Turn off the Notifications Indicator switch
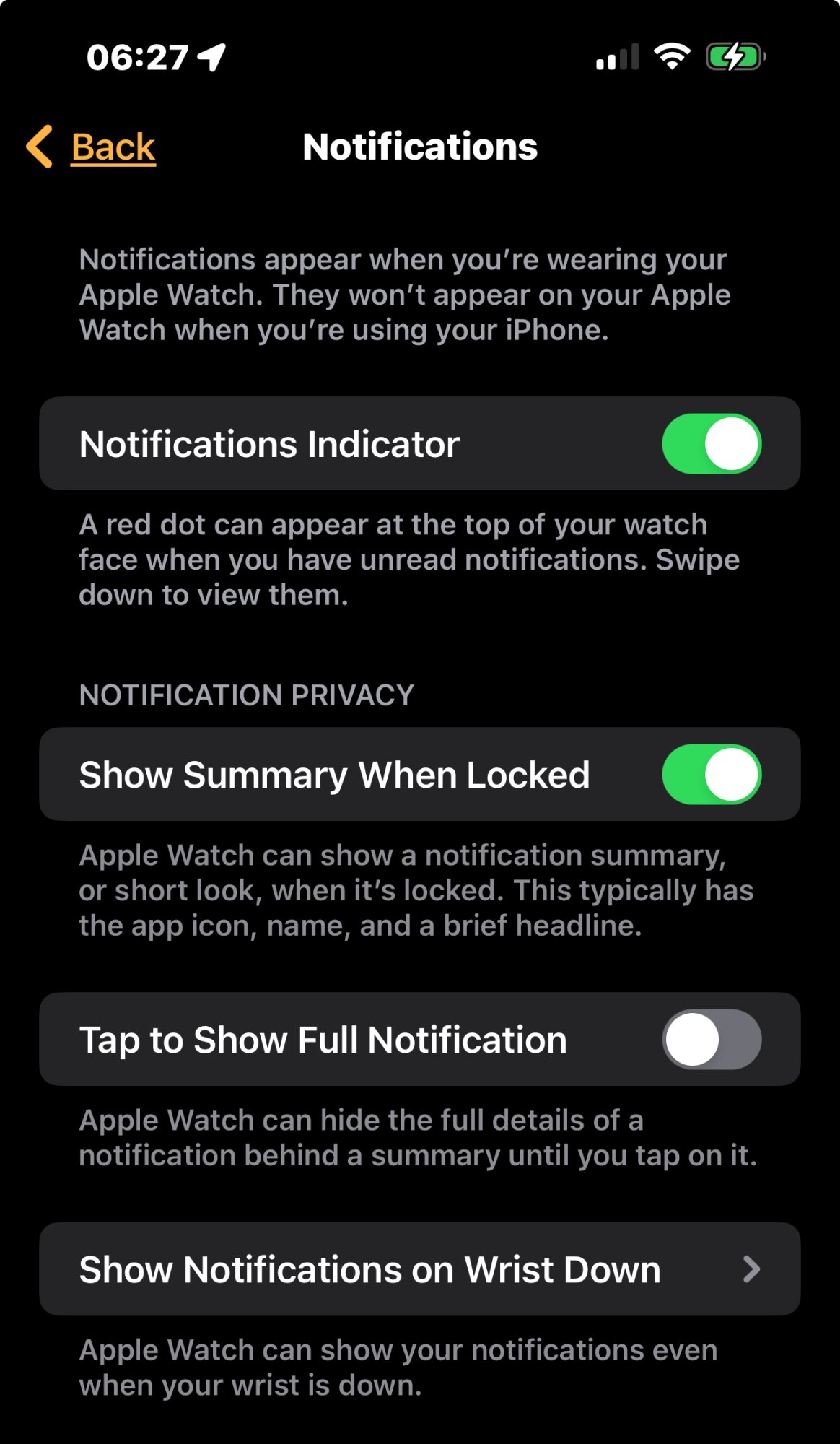 [x=712, y=443]
